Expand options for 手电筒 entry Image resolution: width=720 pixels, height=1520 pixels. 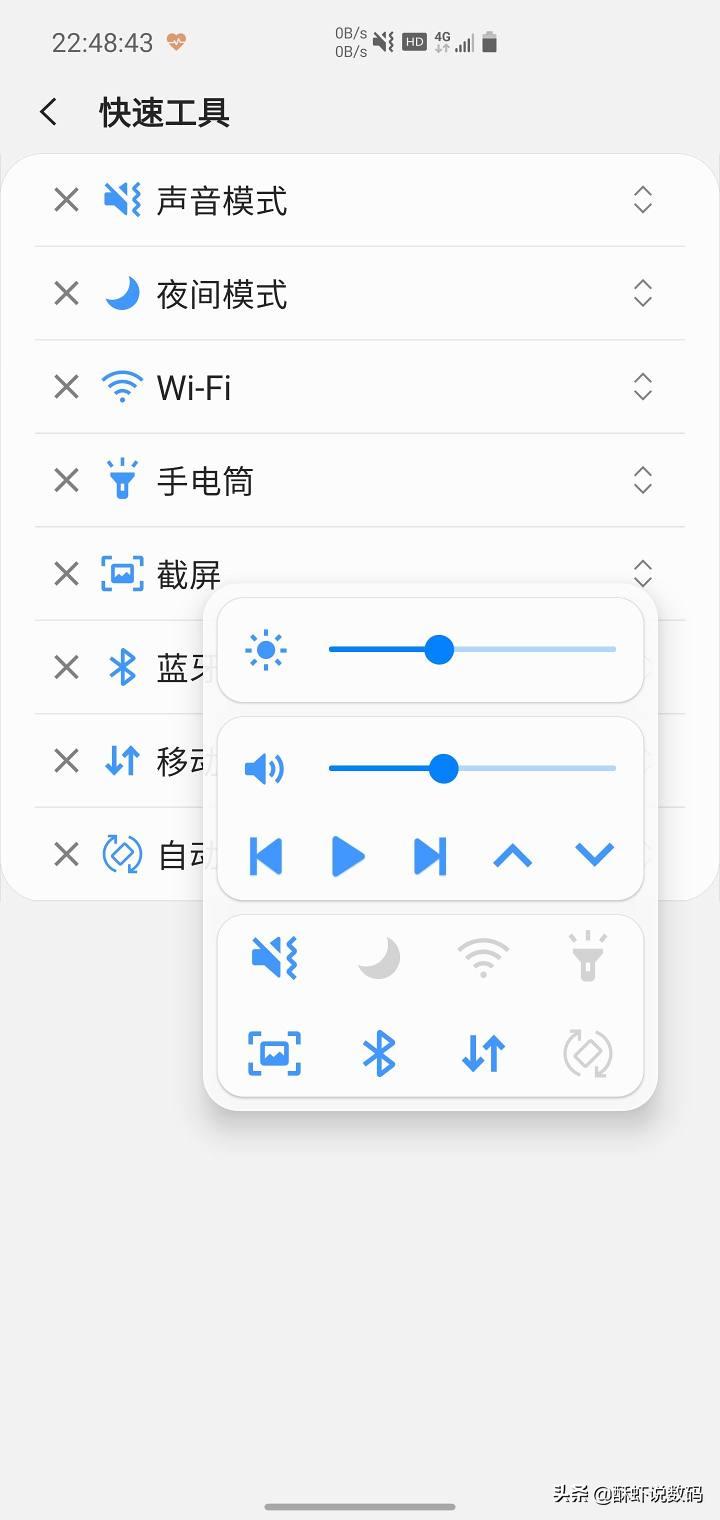point(642,480)
